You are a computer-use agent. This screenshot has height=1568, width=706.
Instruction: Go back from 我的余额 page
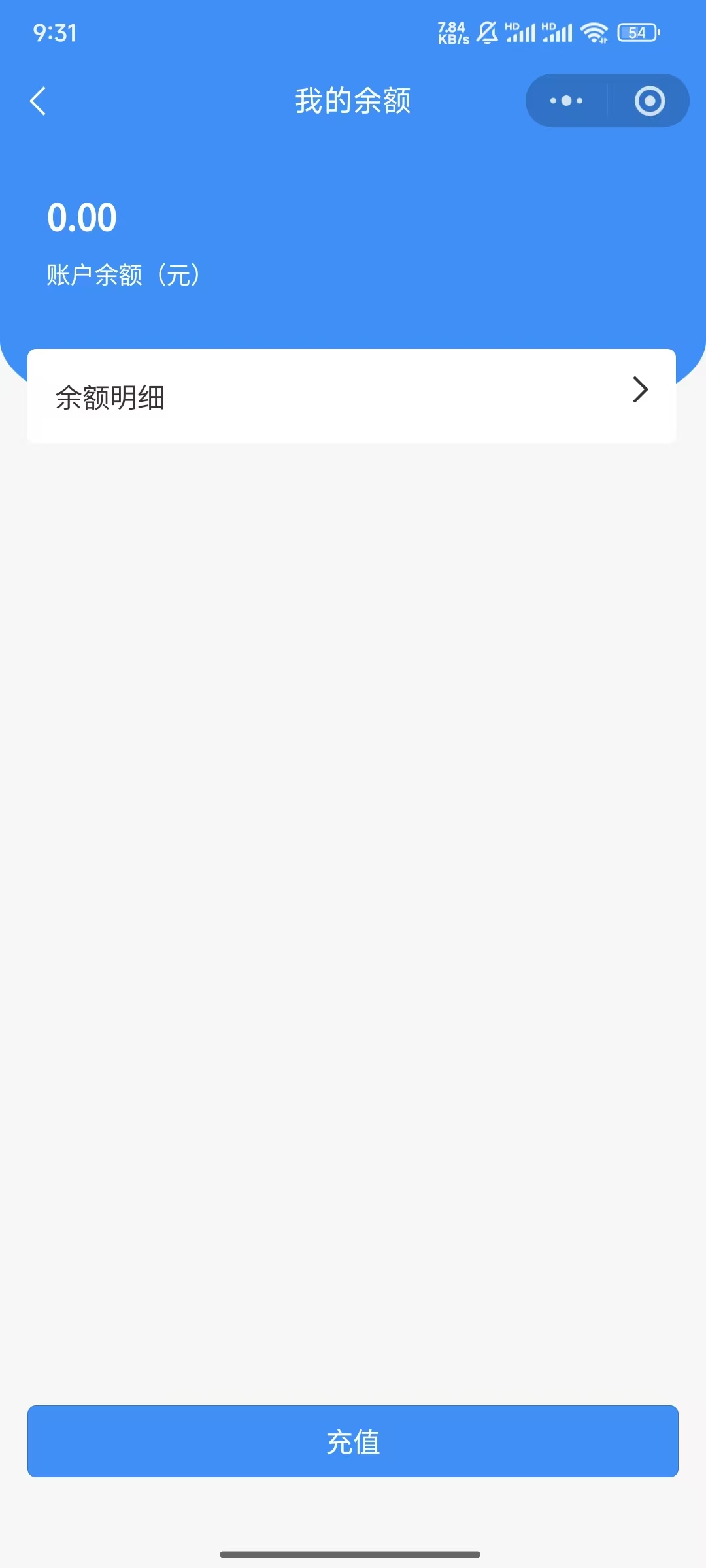coord(38,101)
